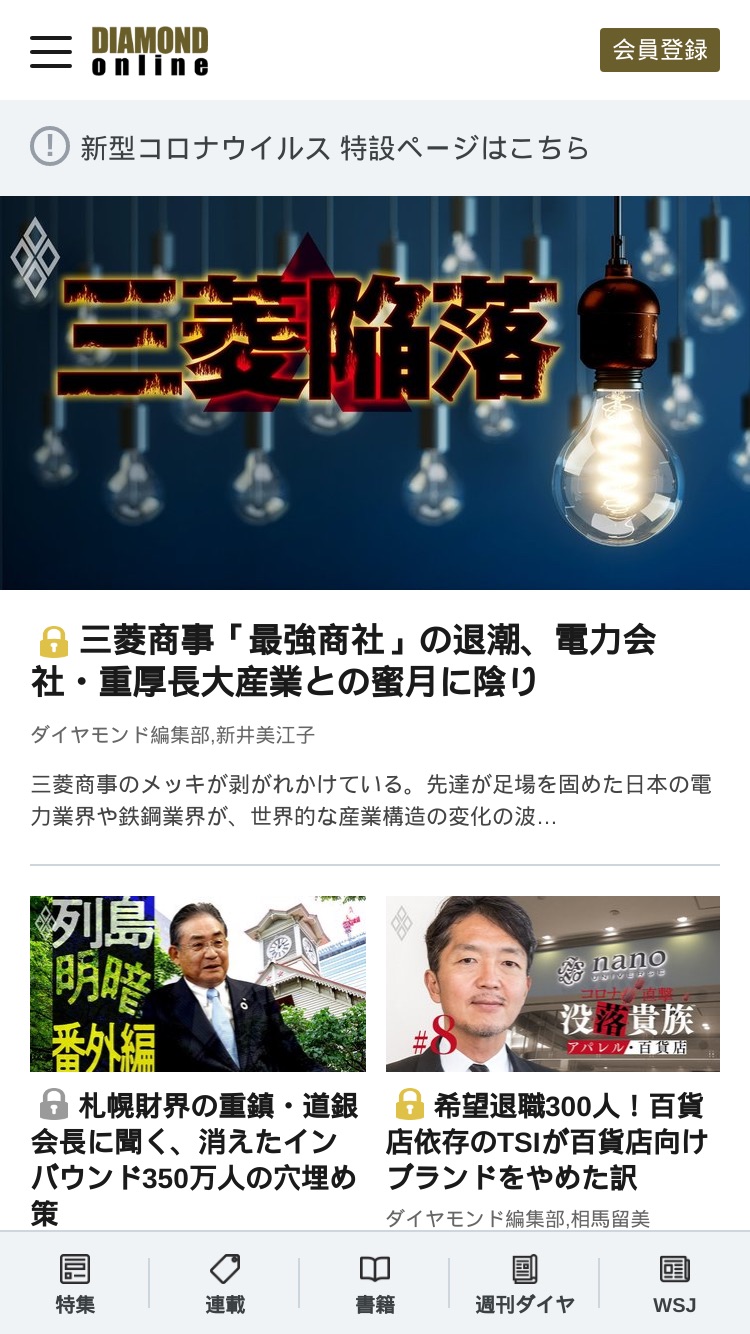Switch to the 連載 tab
The image size is (750, 1334).
225,1284
